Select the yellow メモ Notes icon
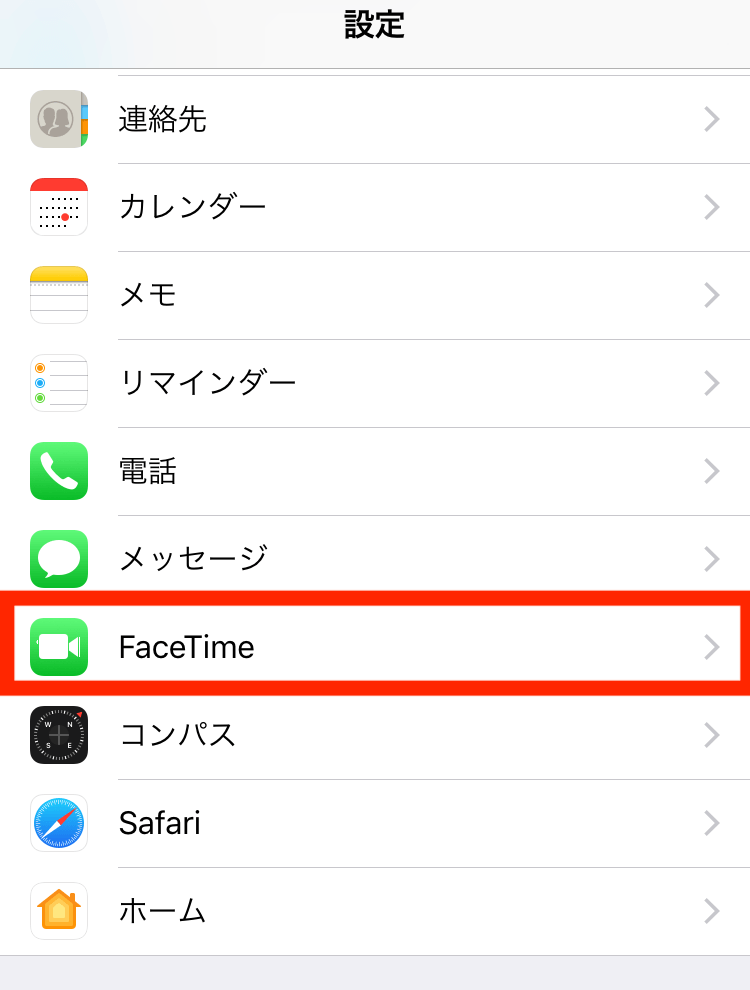 pyautogui.click(x=58, y=295)
